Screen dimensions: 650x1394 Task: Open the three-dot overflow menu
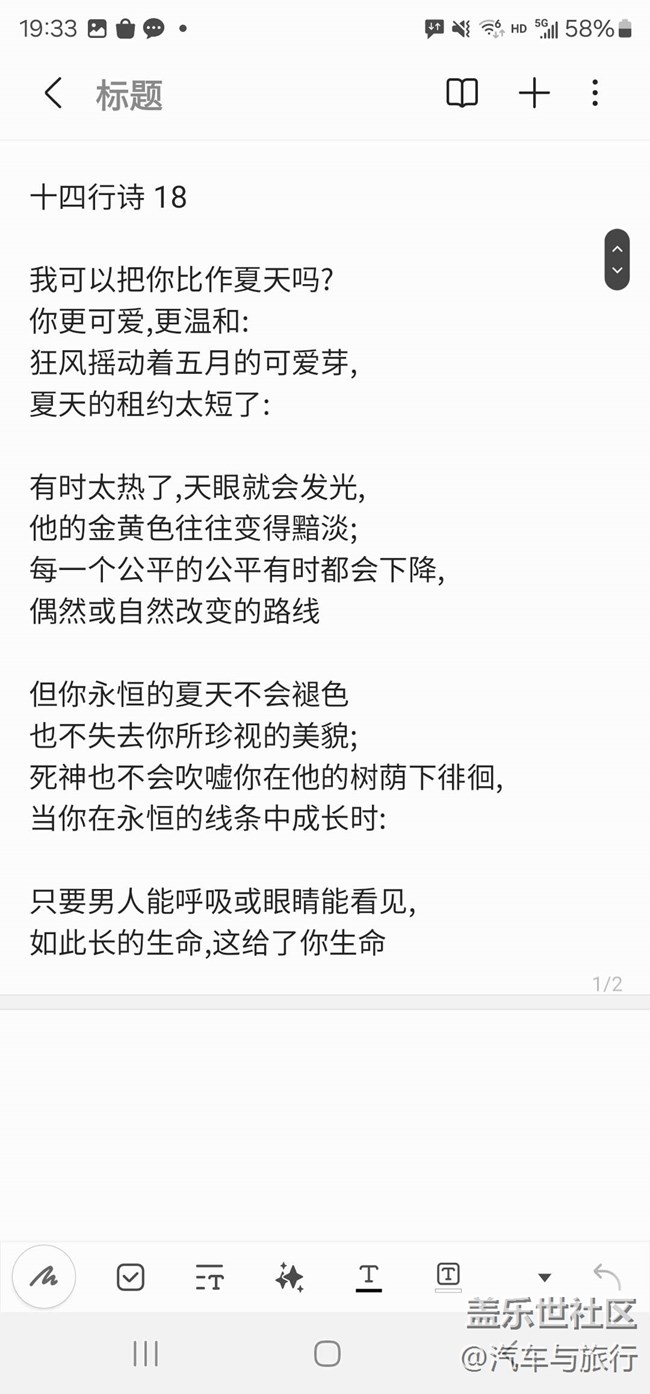595,94
